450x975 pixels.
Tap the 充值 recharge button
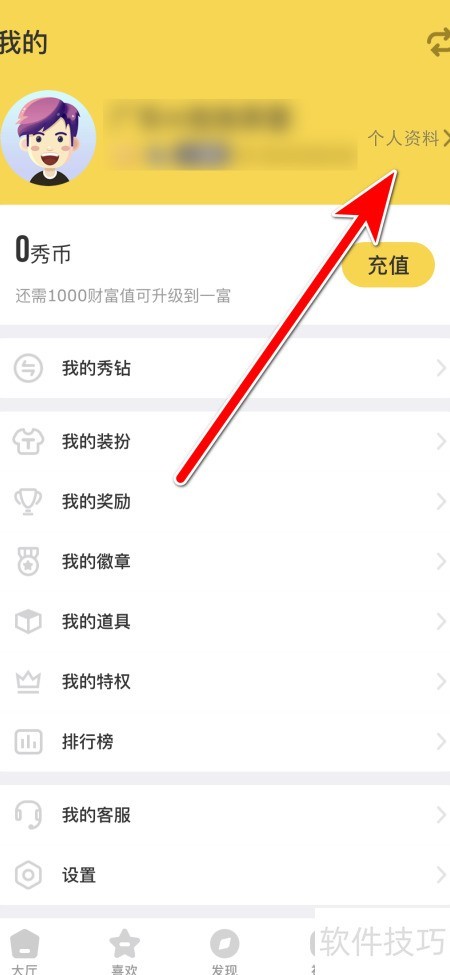388,266
